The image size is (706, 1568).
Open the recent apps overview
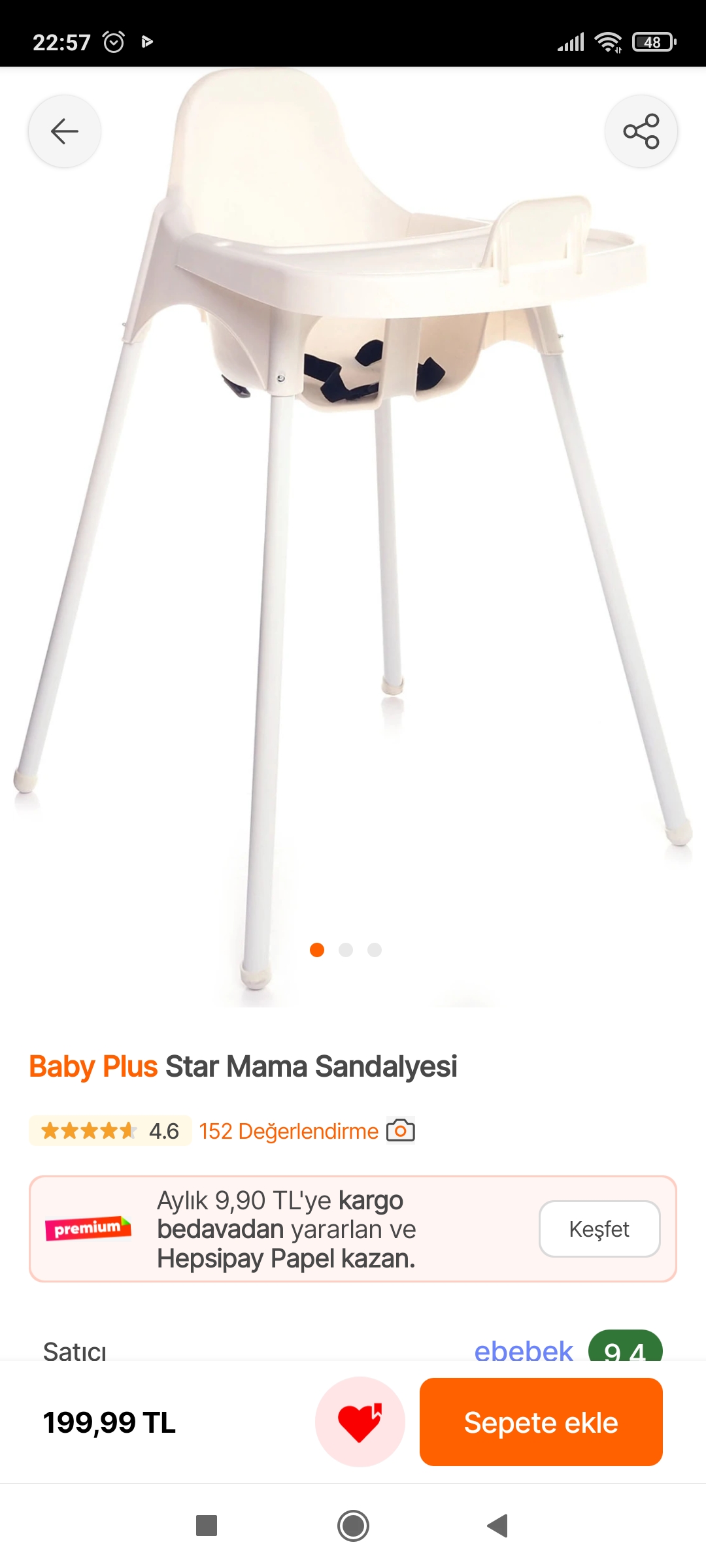(207, 1526)
